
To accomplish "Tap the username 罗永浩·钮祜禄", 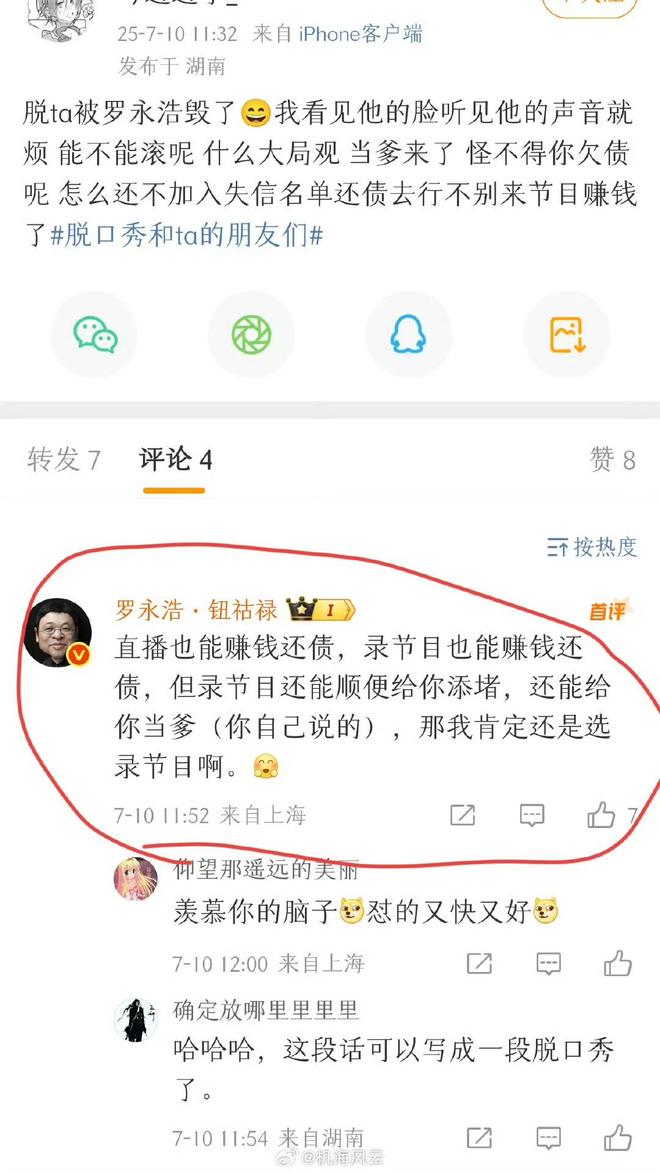I will [x=197, y=609].
